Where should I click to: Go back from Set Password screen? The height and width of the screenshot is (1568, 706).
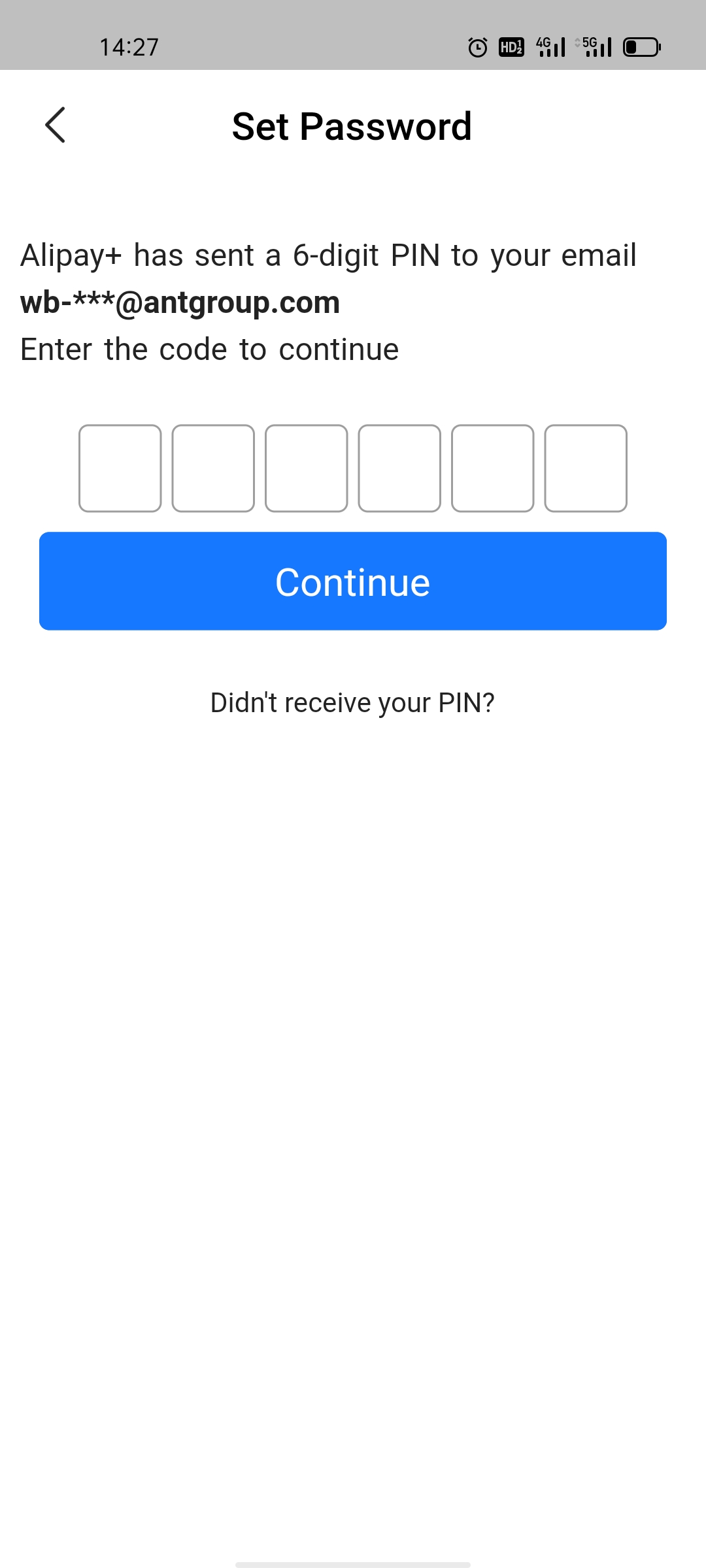coord(56,125)
